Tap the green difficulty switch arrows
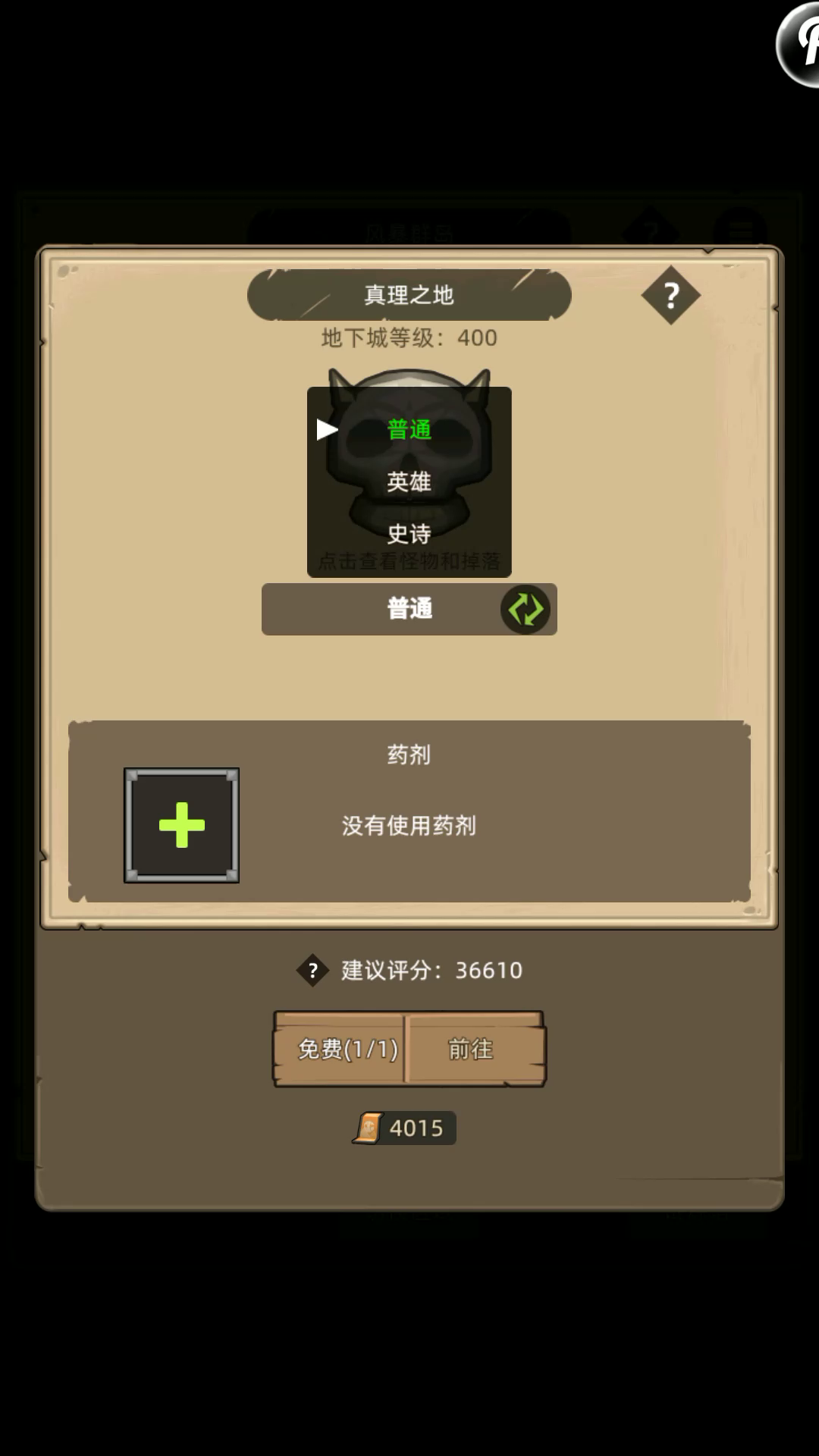This screenshot has width=819, height=1456. point(525,609)
